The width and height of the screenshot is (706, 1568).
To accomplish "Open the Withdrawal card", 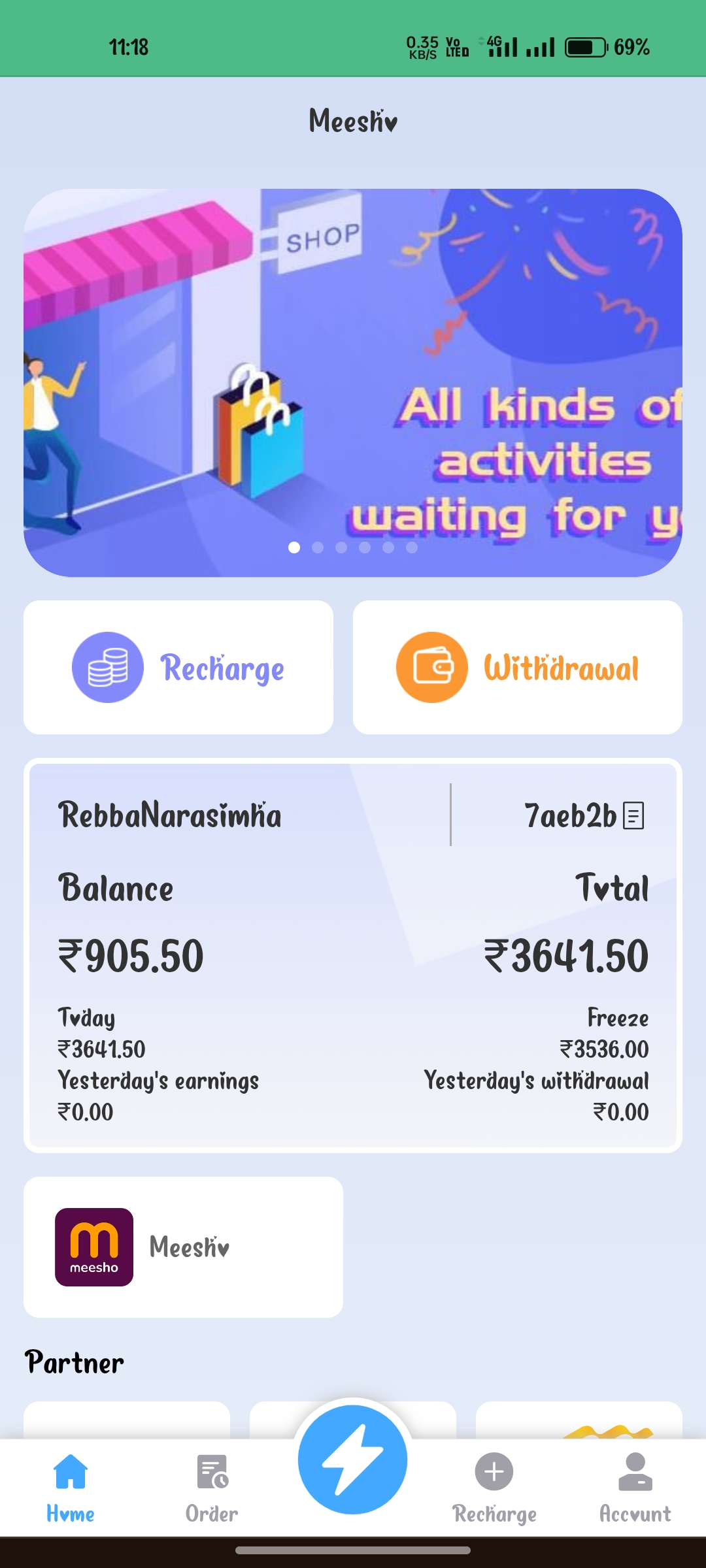I will pos(517,667).
